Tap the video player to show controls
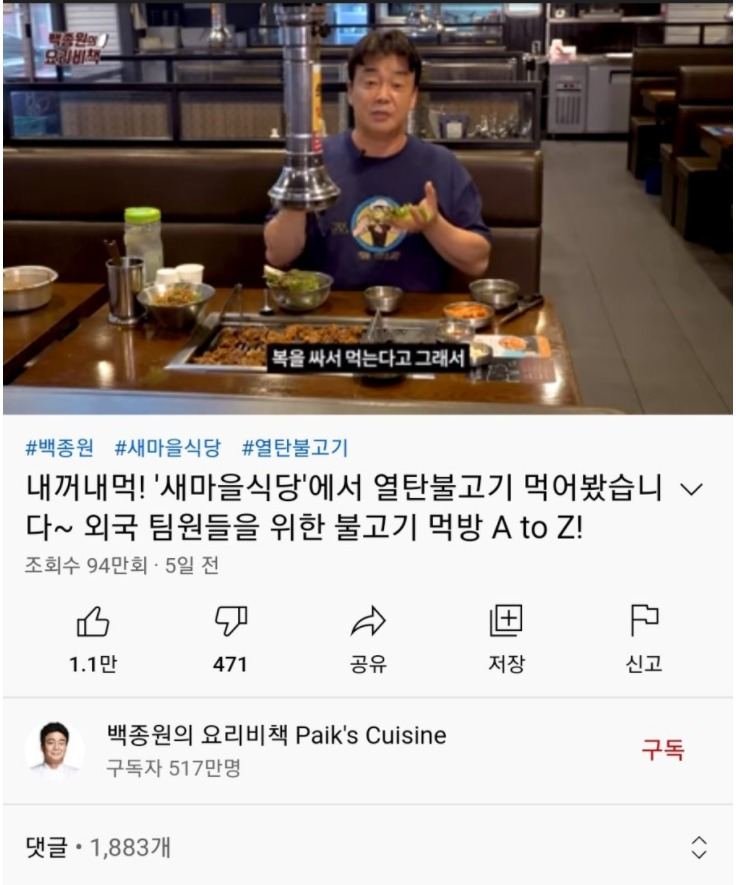736x885 pixels. tap(368, 208)
